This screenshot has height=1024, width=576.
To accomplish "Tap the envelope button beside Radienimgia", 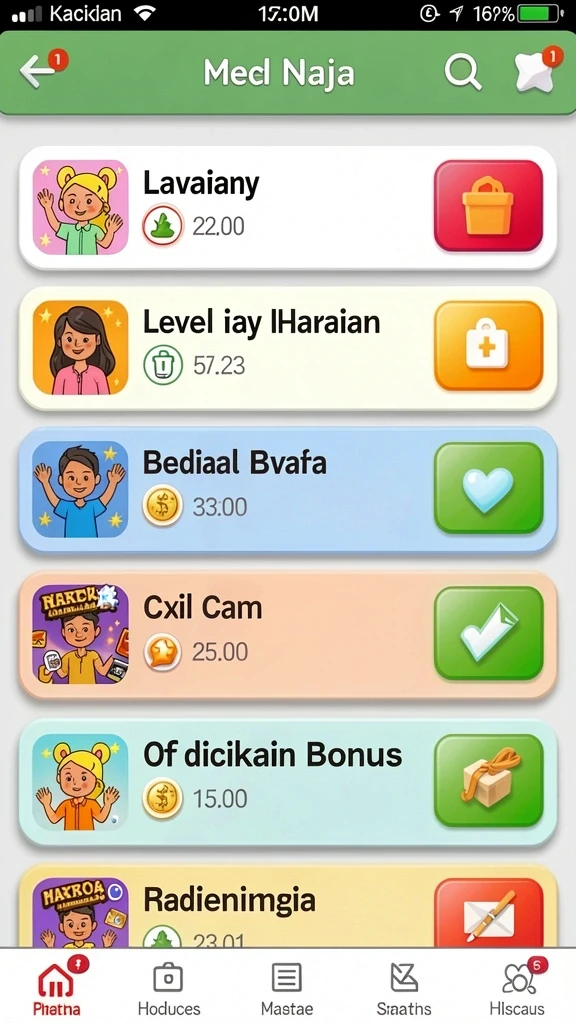I will (488, 913).
